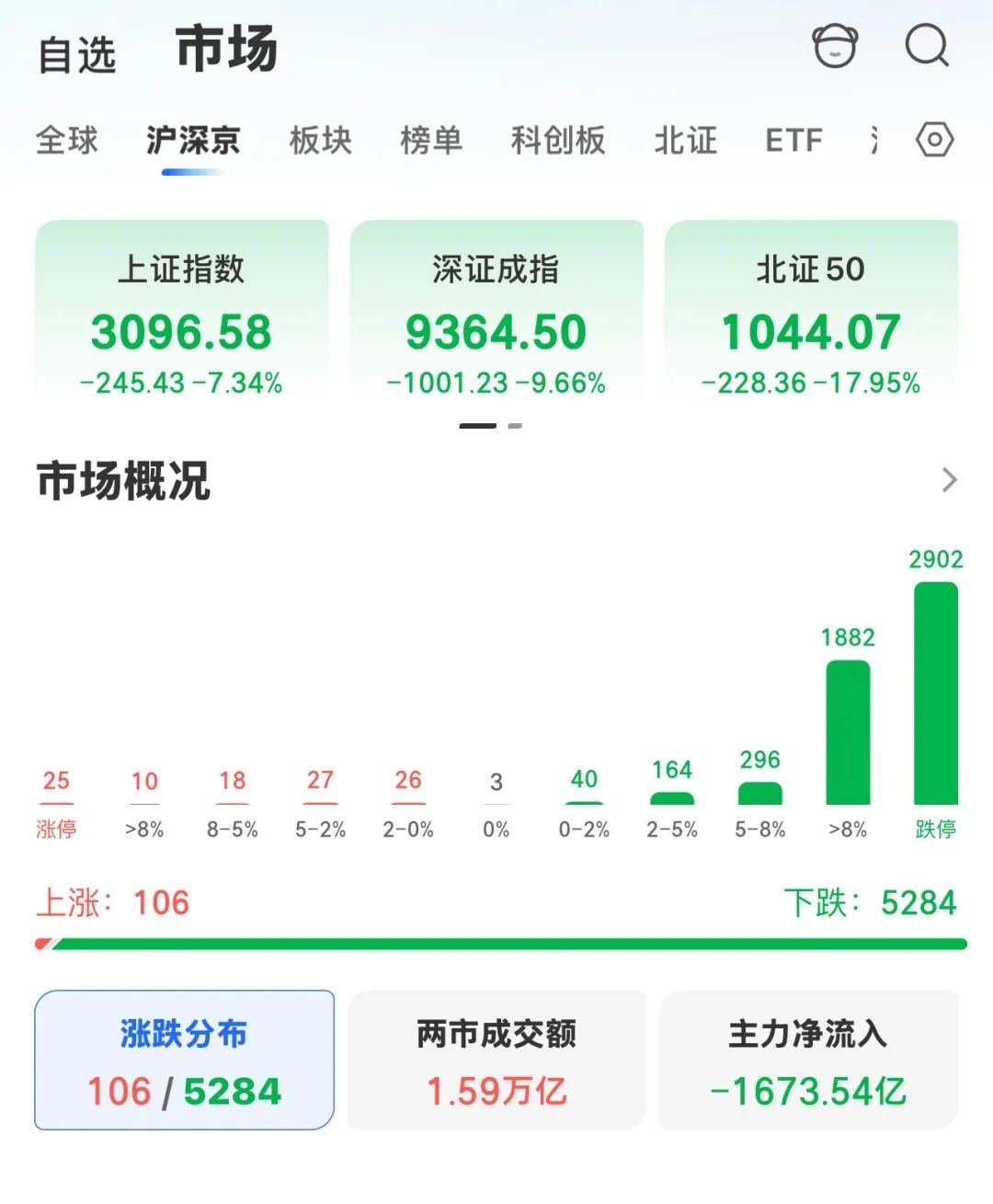993x1204 pixels.
Task: Show the 两市成交额 card
Action: tap(496, 1060)
